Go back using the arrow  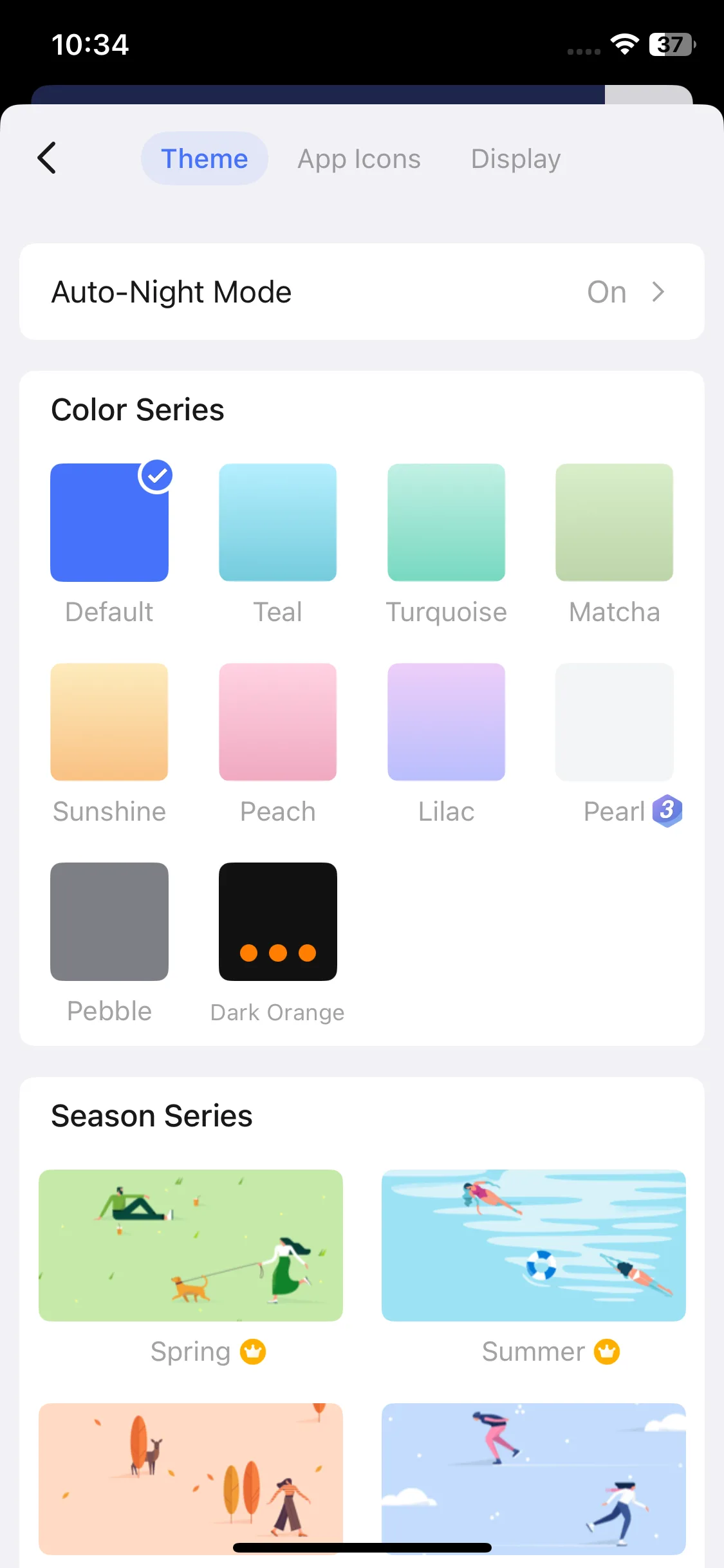(47, 158)
